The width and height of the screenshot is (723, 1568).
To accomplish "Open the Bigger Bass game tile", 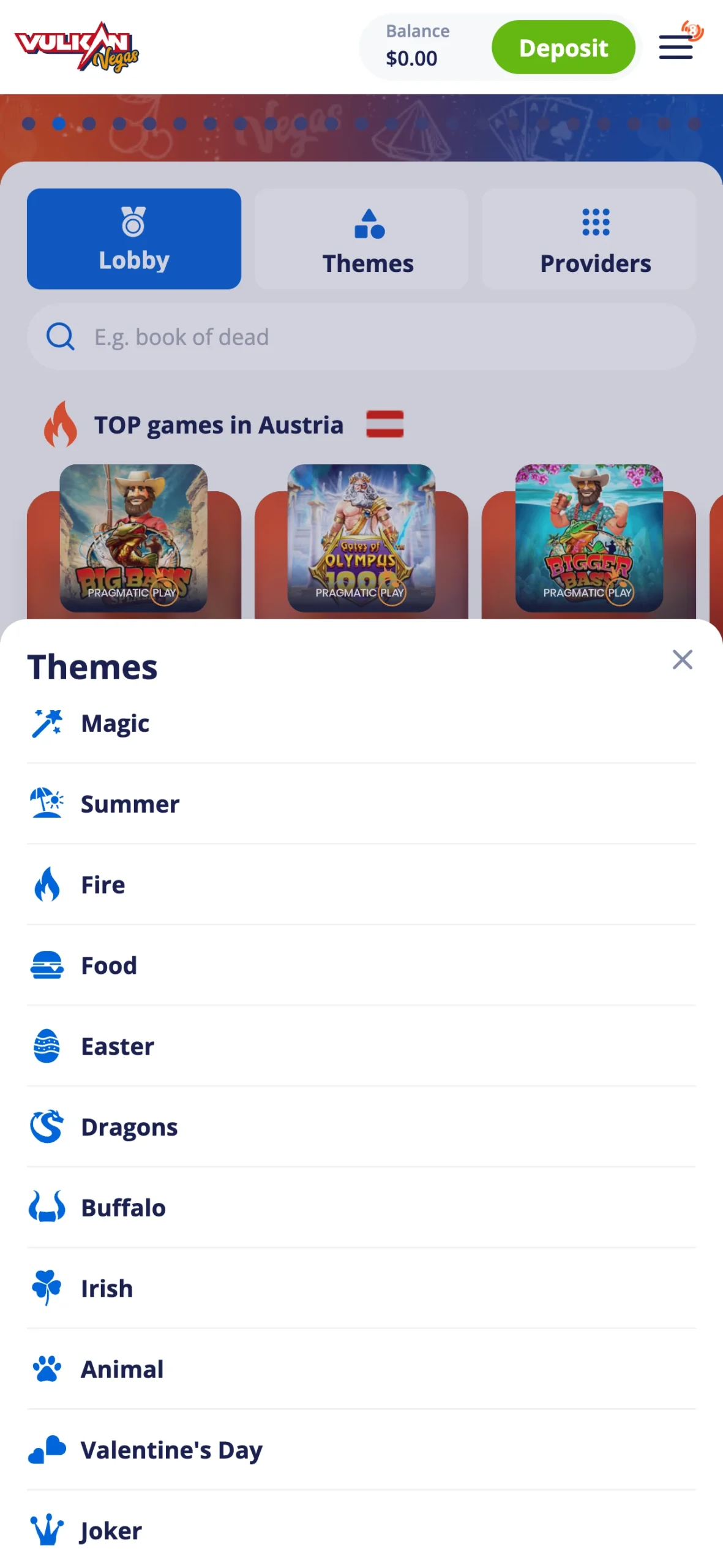I will point(588,538).
